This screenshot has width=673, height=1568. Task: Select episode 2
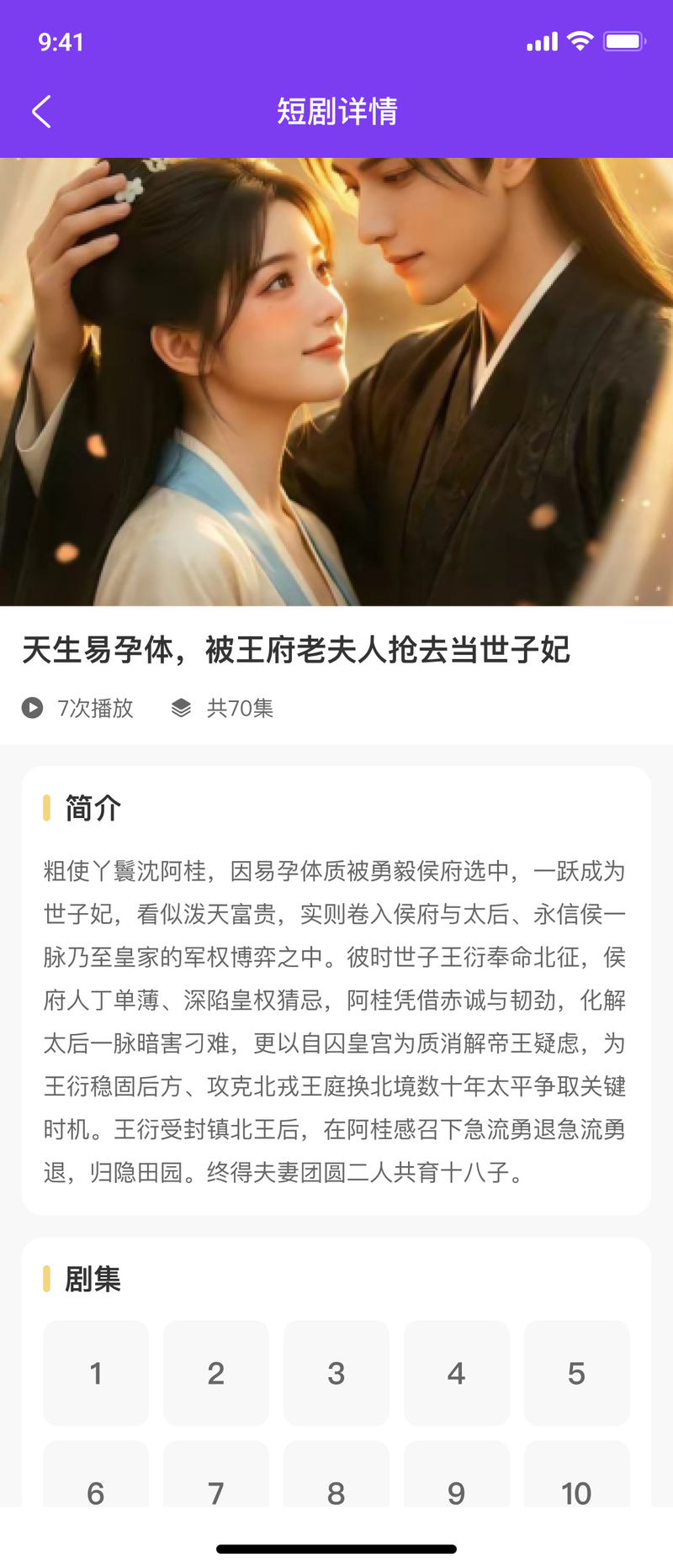pyautogui.click(x=216, y=1373)
